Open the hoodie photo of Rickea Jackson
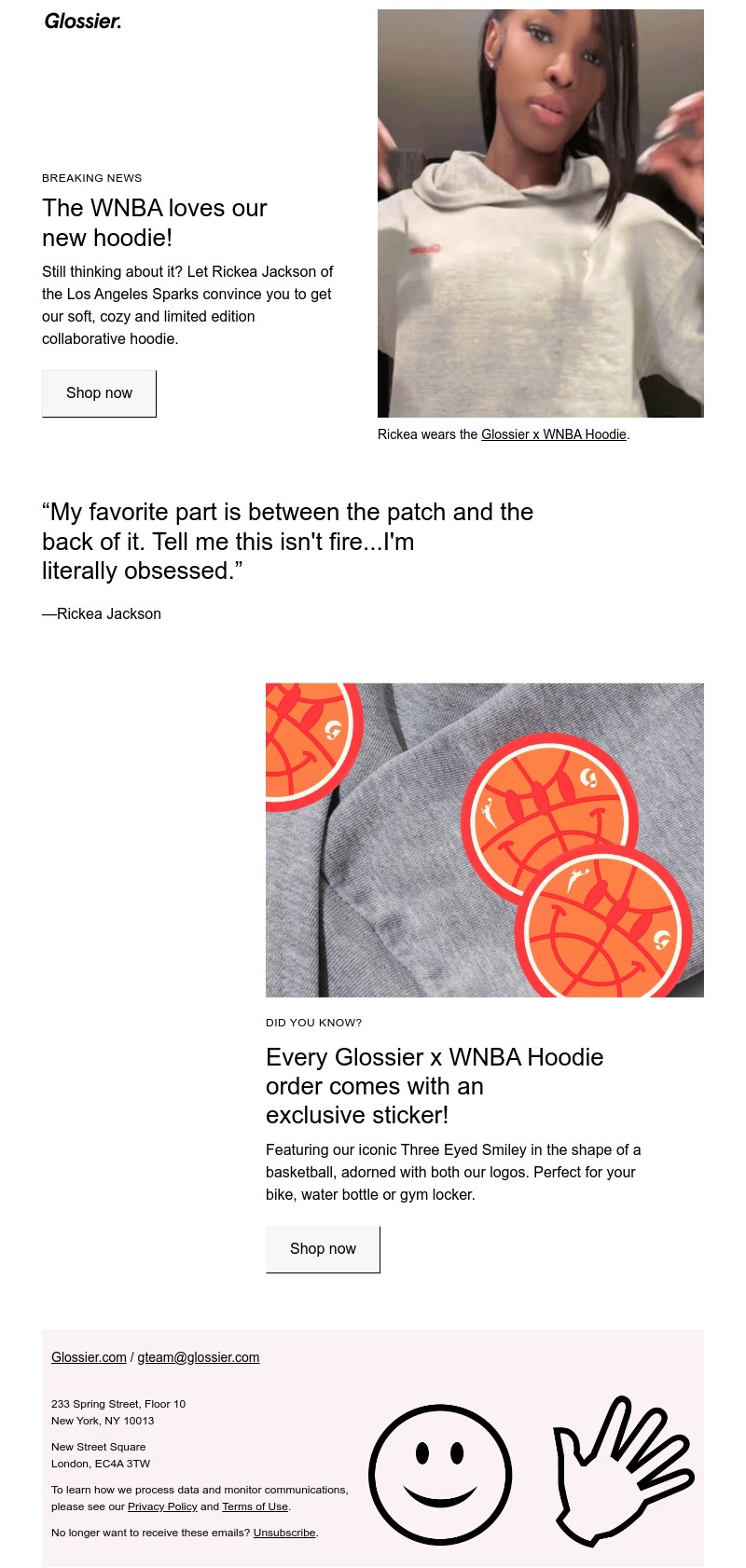 click(x=540, y=213)
